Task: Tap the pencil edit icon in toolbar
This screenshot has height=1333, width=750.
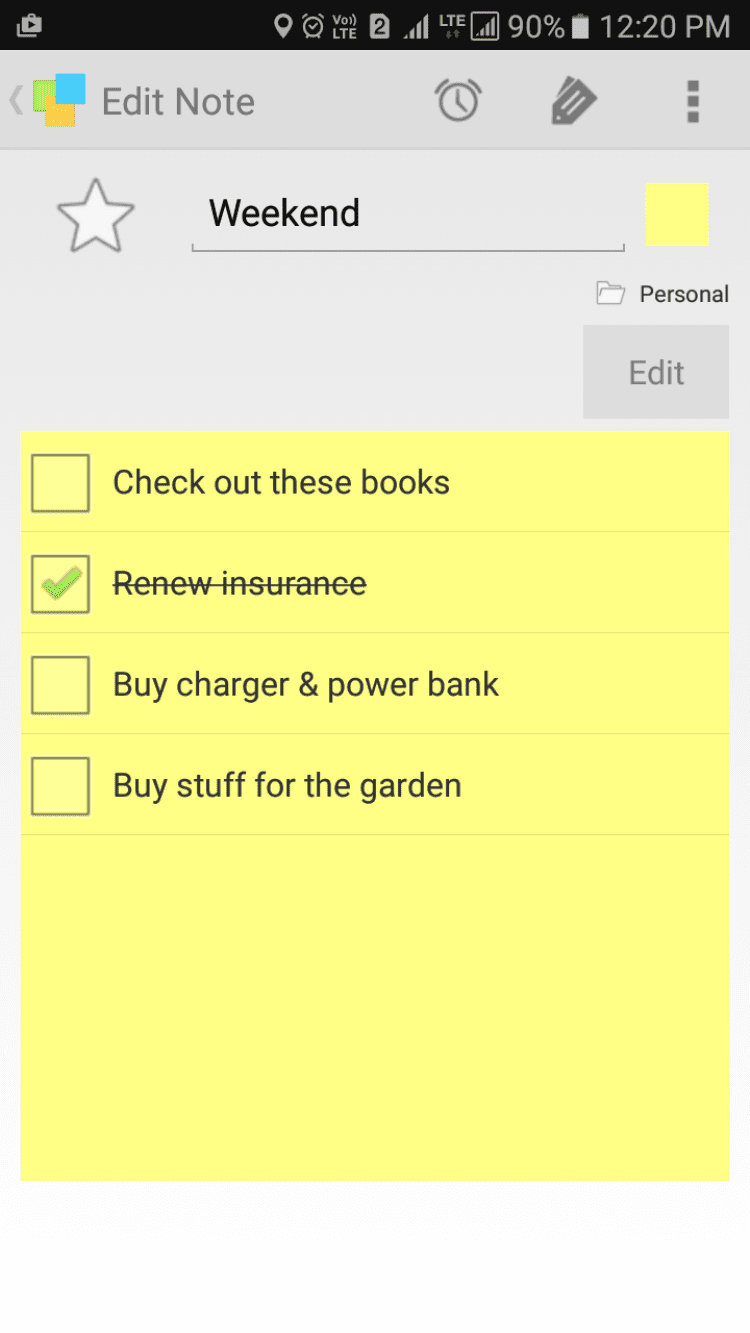Action: (574, 101)
